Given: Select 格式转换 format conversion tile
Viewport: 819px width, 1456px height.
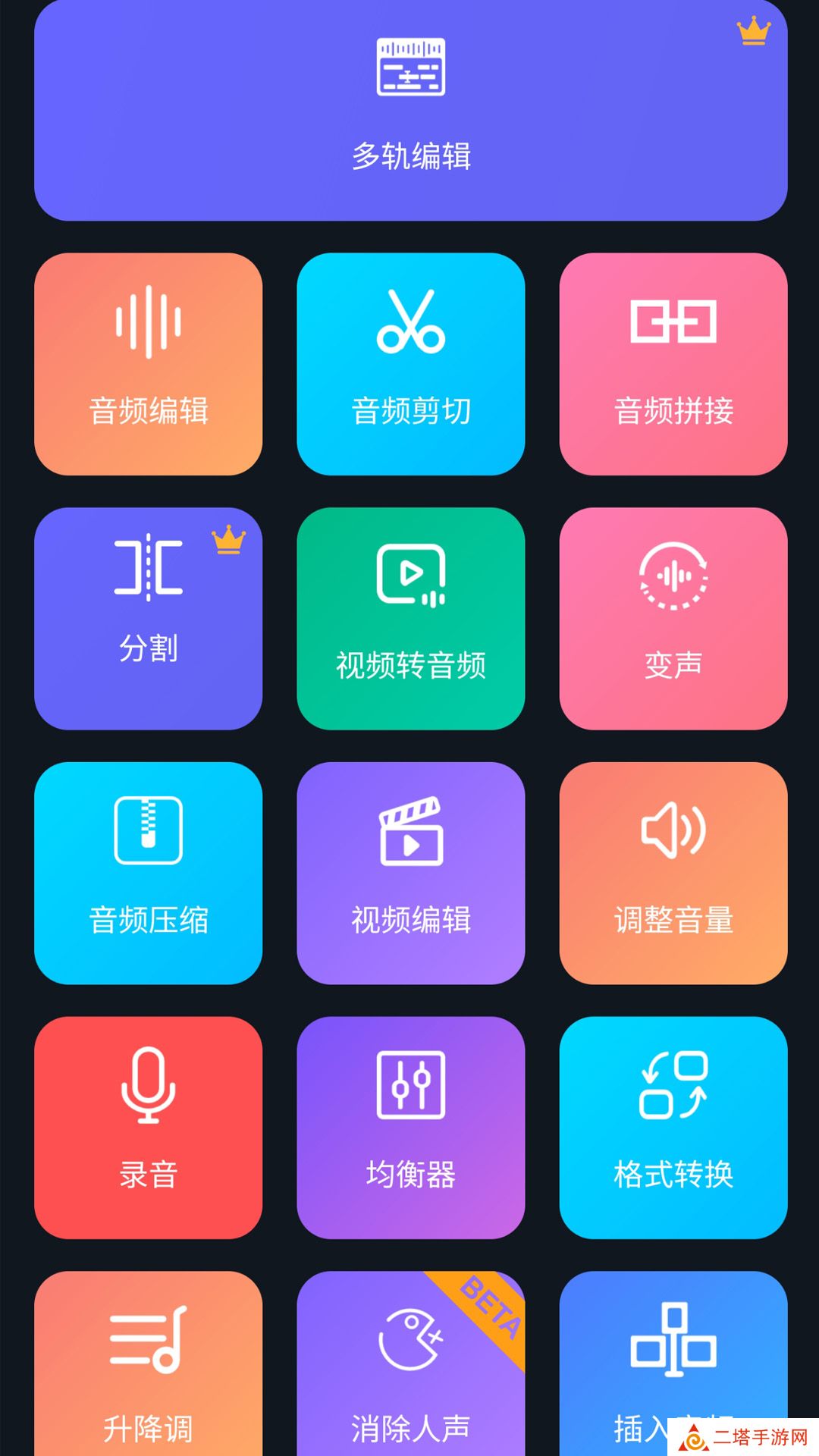Looking at the screenshot, I should (x=673, y=1128).
